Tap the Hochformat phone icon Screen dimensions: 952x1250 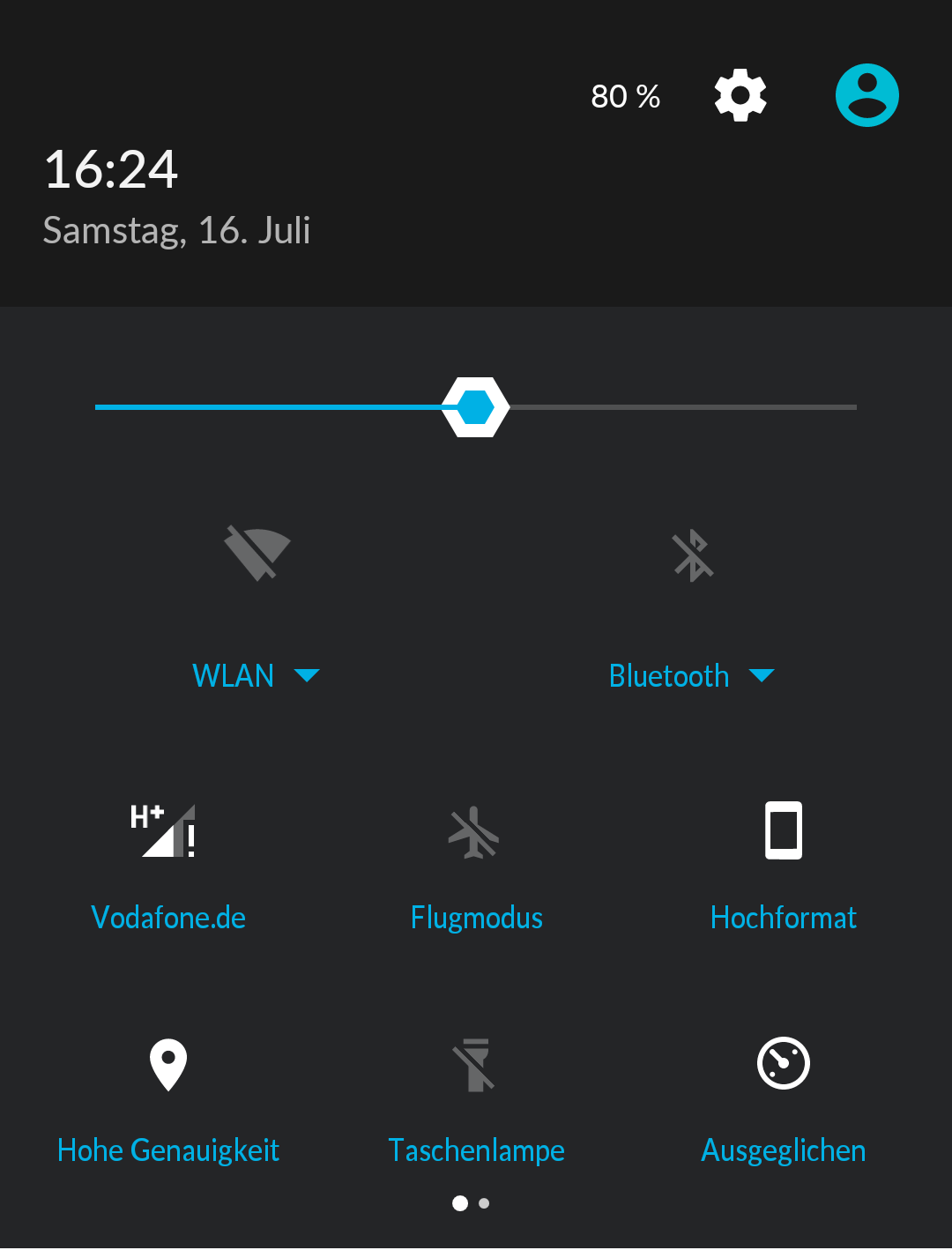[x=784, y=829]
